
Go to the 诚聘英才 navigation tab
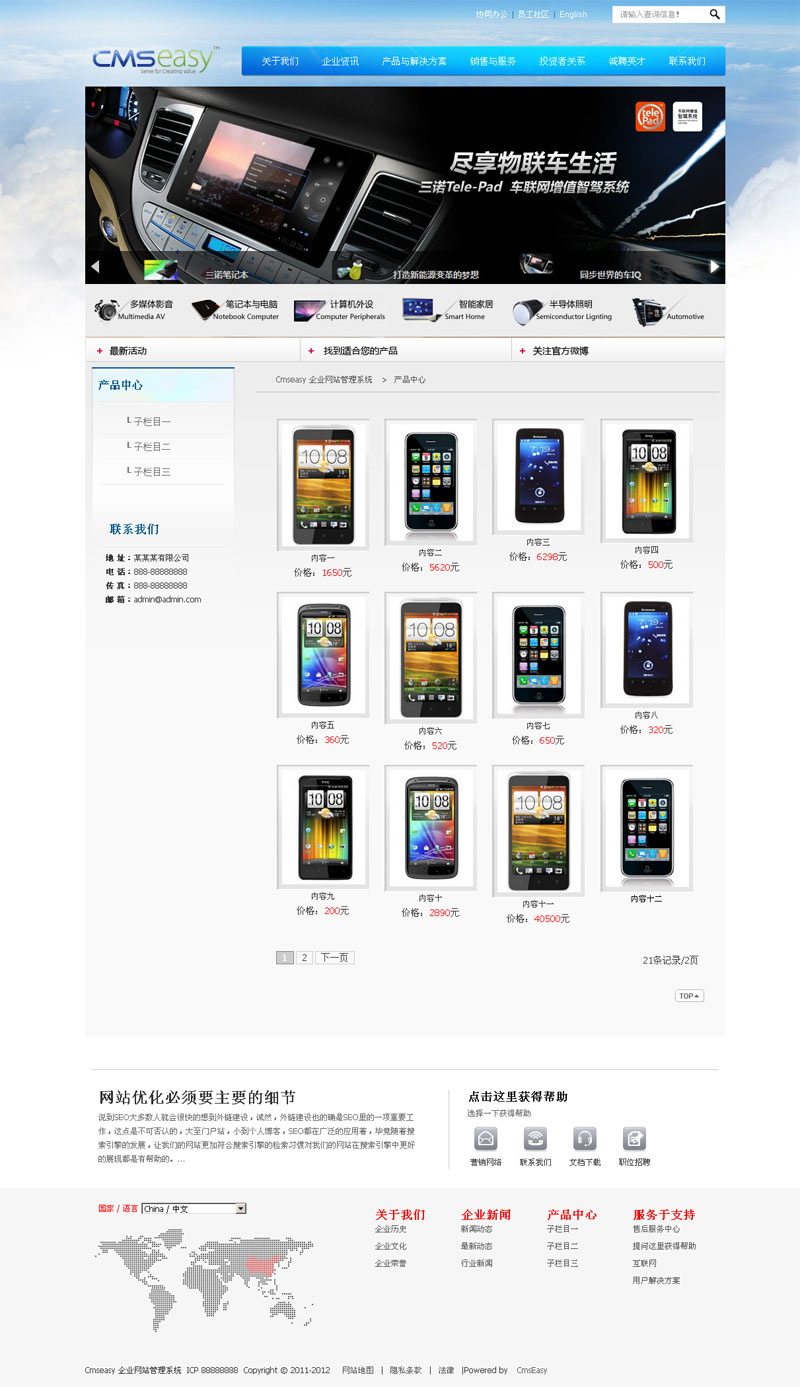pos(627,61)
